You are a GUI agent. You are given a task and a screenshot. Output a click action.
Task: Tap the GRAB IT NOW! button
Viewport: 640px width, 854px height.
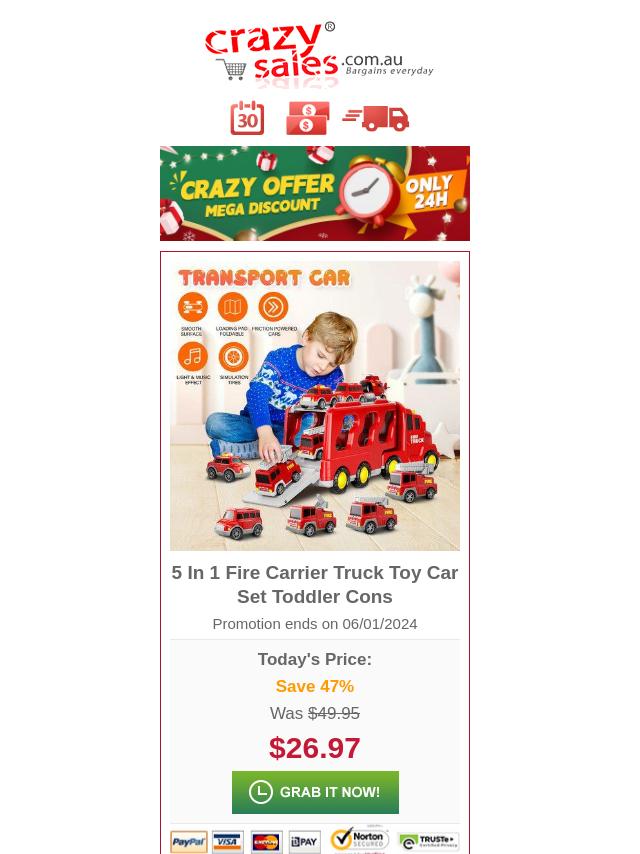pos(315,792)
